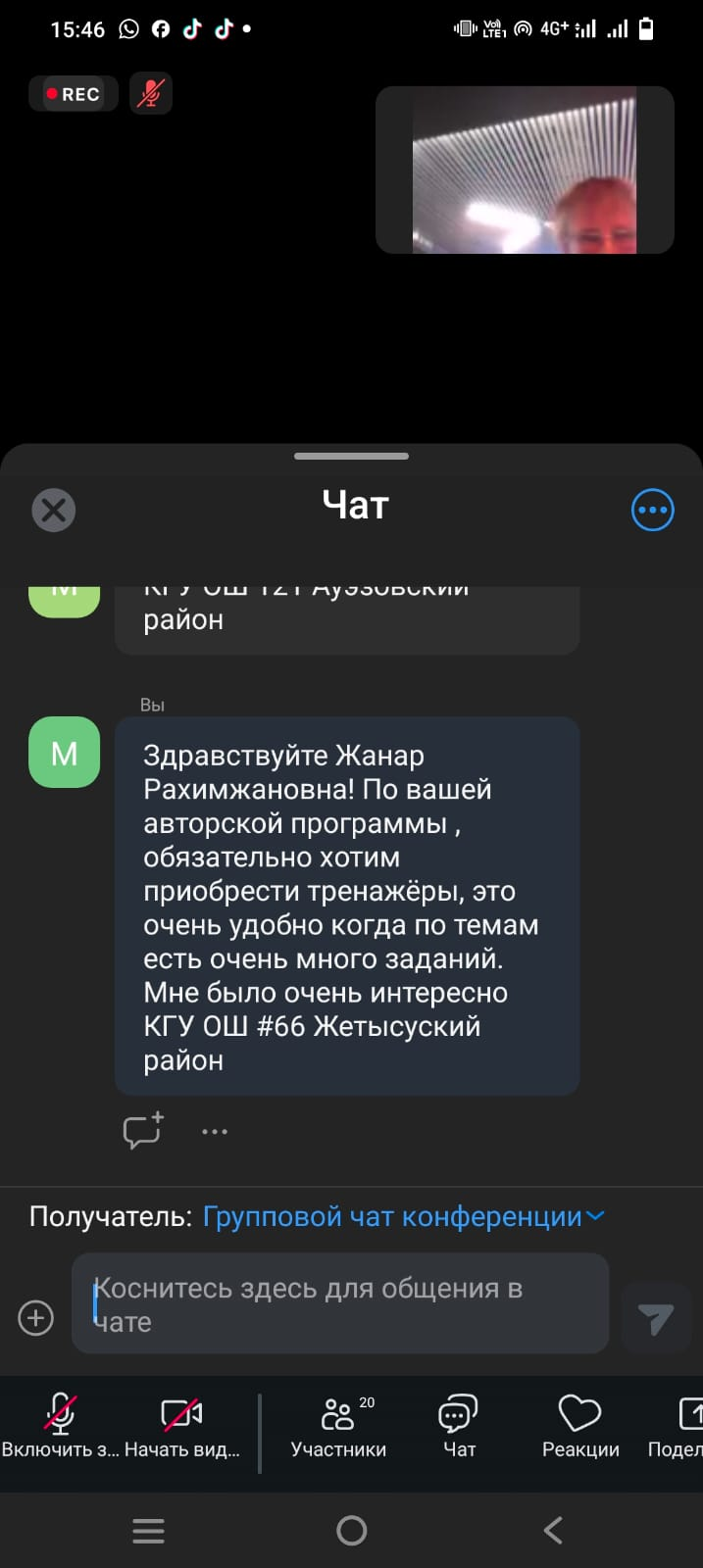Tap the chat message input field
Viewport: 703px width, 1568px height.
(x=339, y=1303)
